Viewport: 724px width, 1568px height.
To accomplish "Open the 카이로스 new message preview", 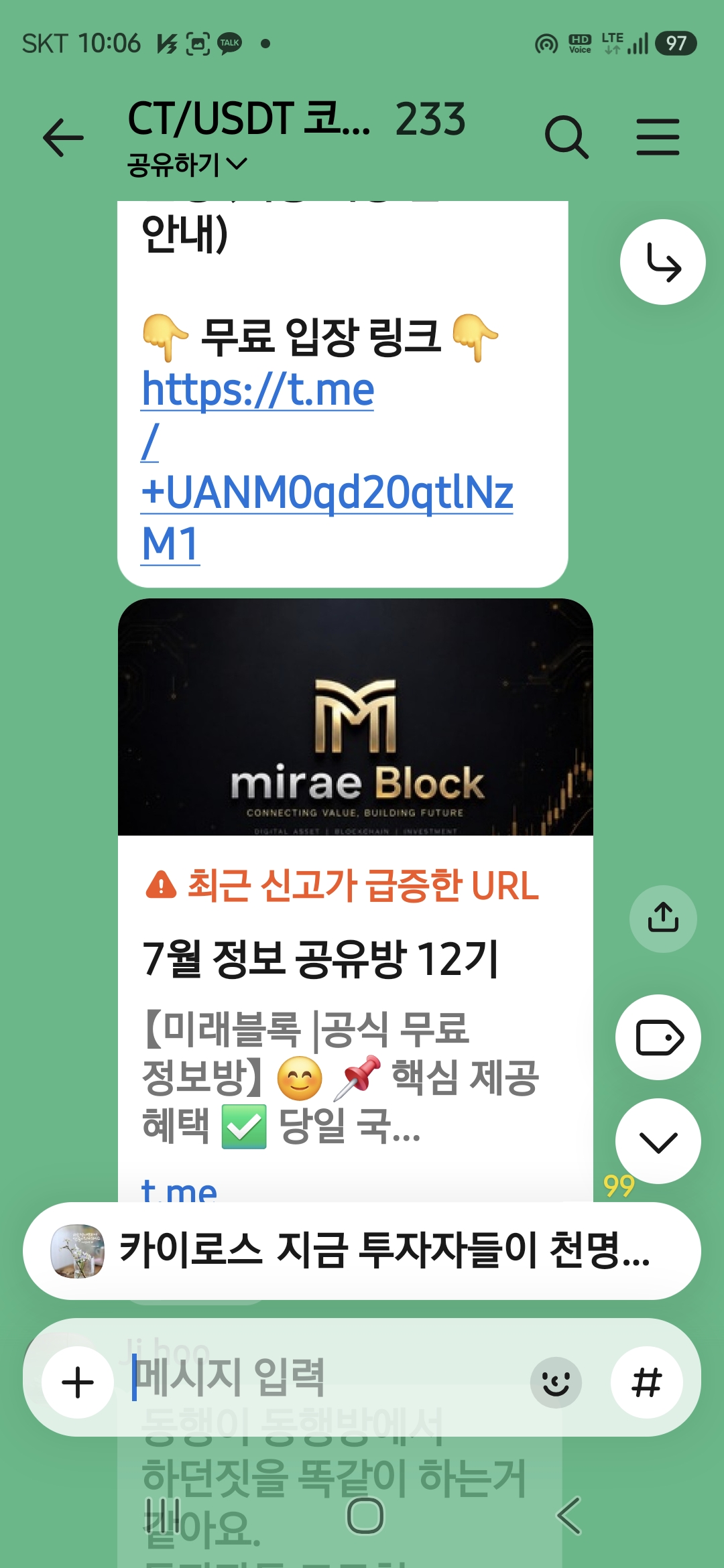I will pyautogui.click(x=362, y=1251).
